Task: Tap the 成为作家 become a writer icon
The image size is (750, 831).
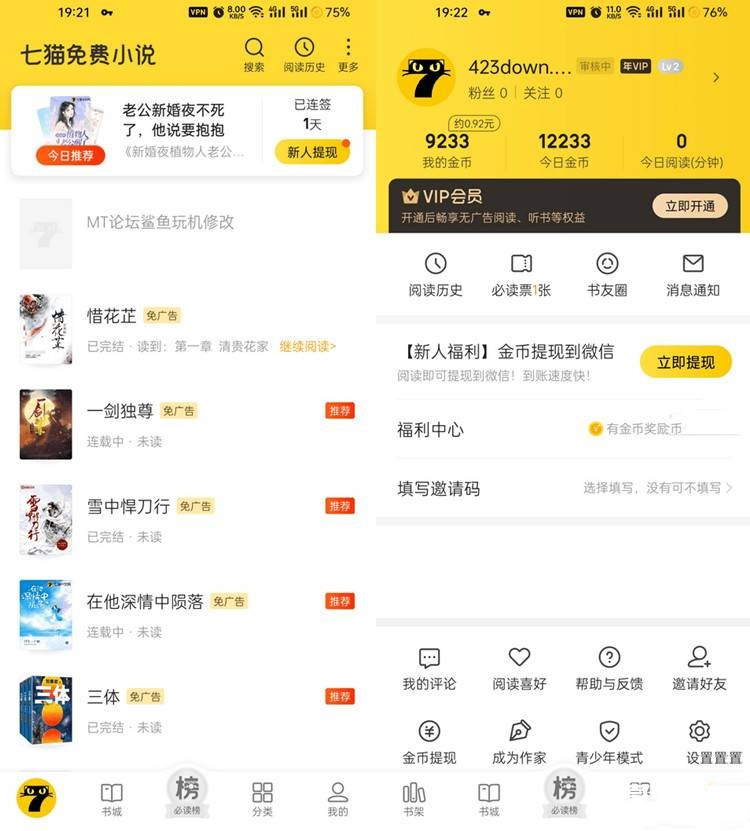Action: click(x=518, y=732)
